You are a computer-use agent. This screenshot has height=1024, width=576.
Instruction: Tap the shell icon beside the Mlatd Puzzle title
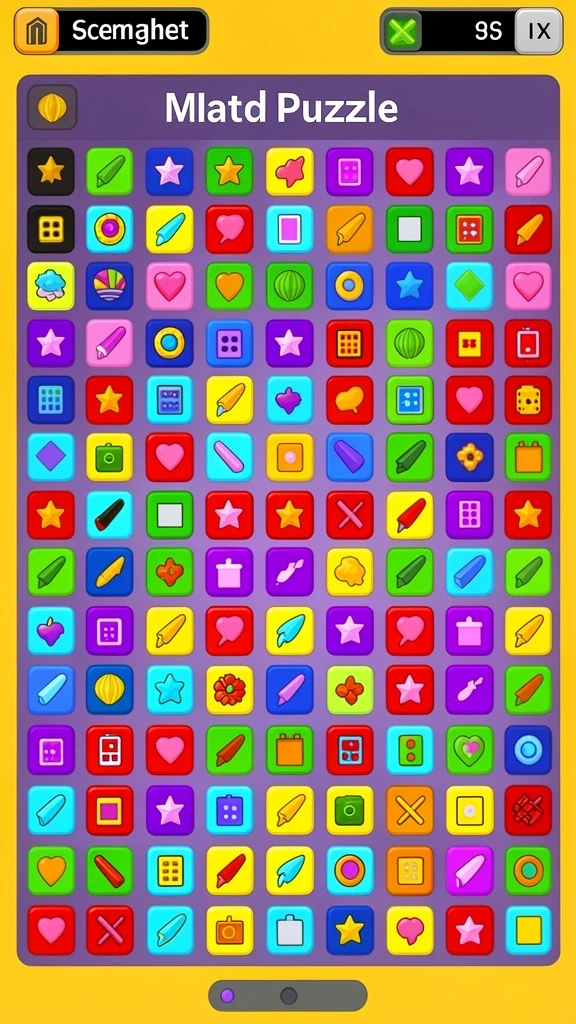52,107
